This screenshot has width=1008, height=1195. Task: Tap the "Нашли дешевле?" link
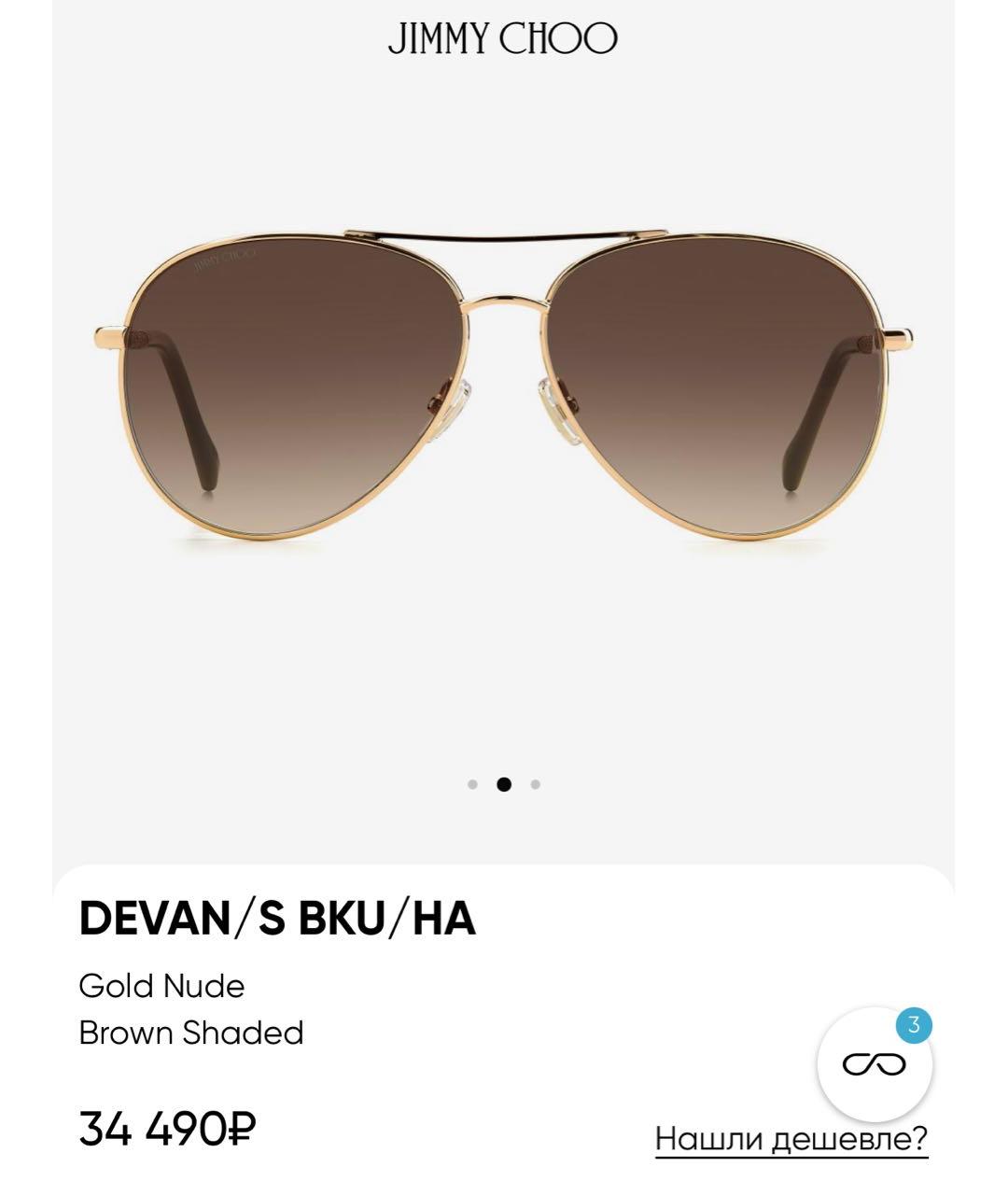[x=791, y=1138]
